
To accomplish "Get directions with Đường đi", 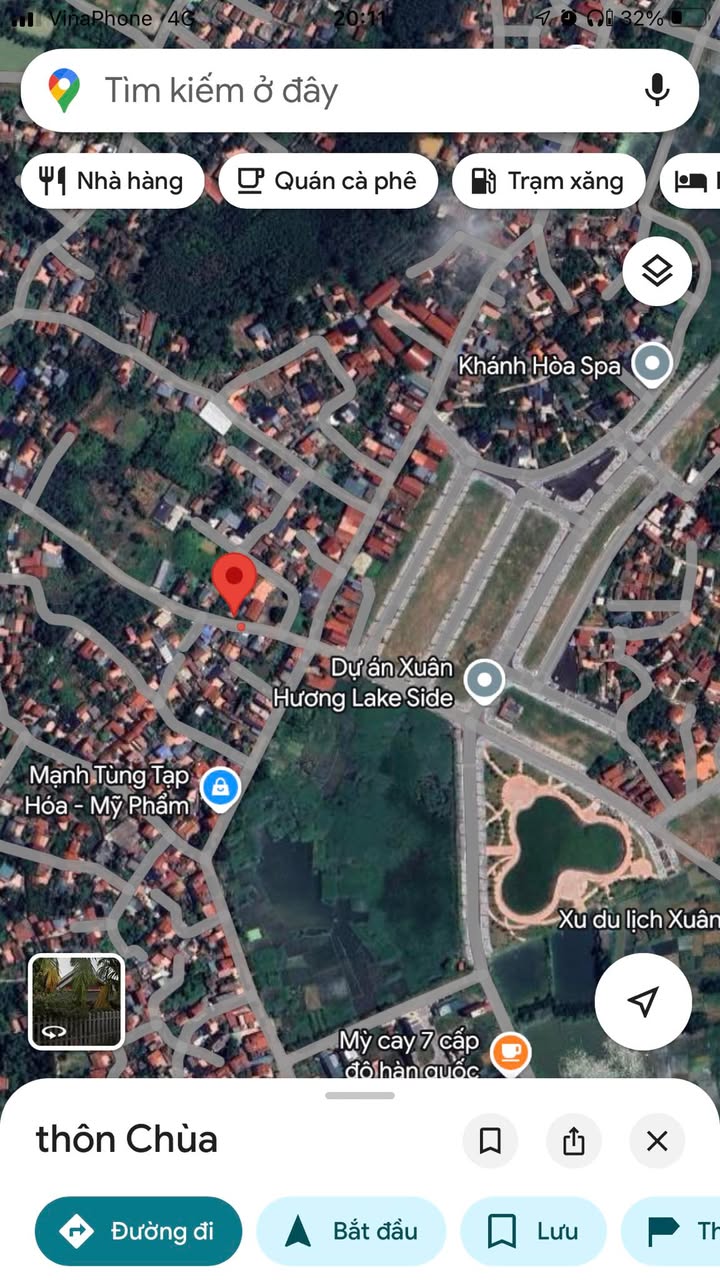I will (138, 1231).
